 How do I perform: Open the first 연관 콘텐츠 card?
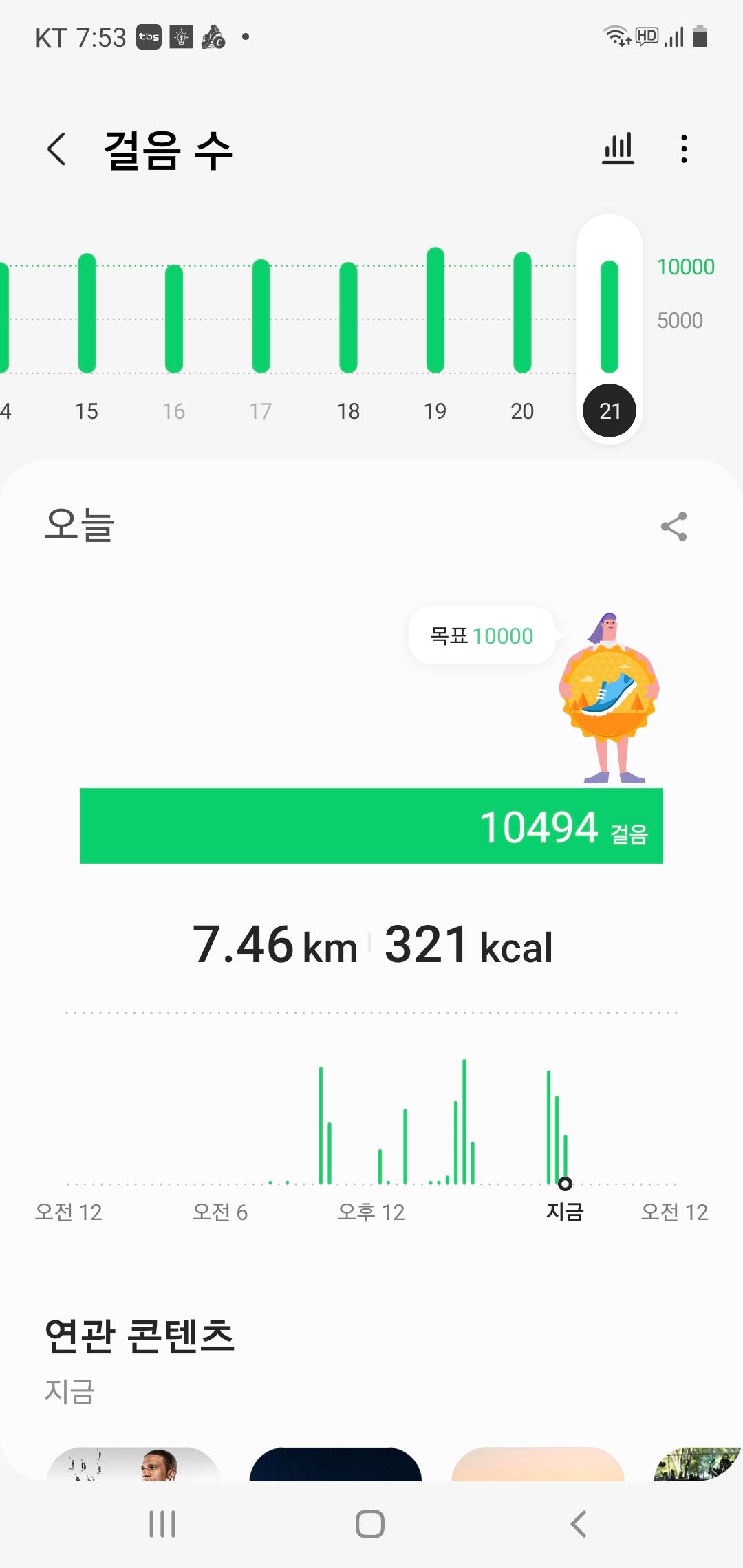click(133, 1463)
